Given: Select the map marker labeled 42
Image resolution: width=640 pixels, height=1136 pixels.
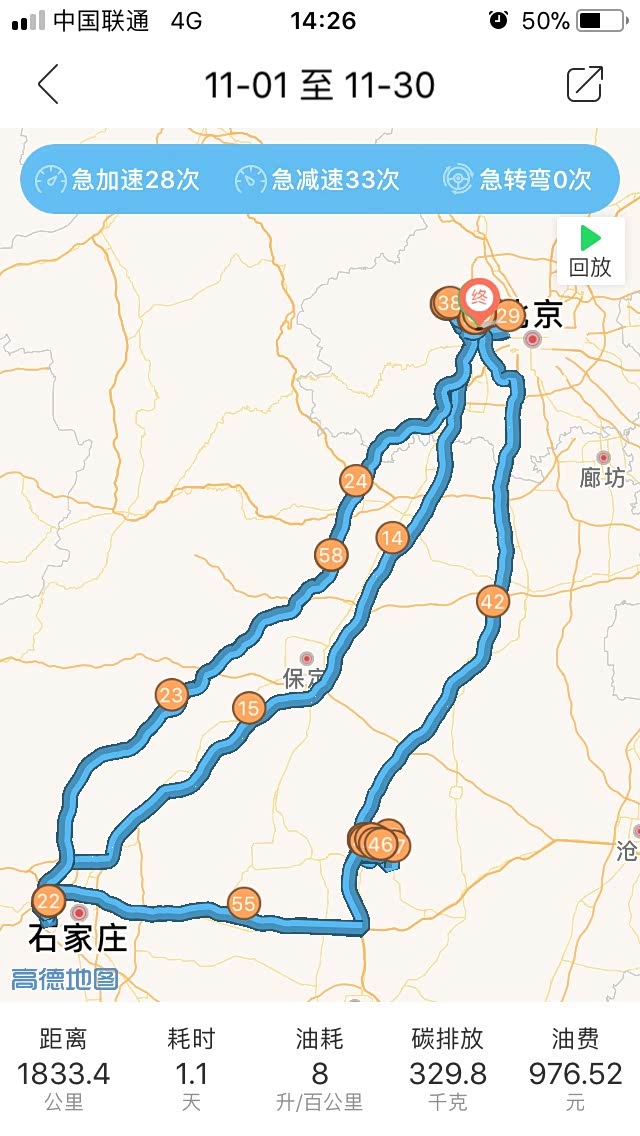Looking at the screenshot, I should click(x=493, y=601).
